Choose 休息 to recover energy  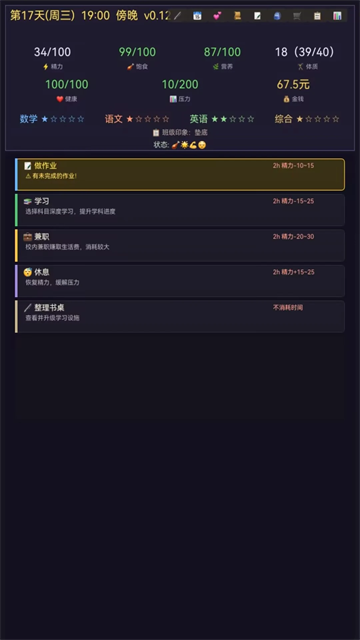coord(180,281)
